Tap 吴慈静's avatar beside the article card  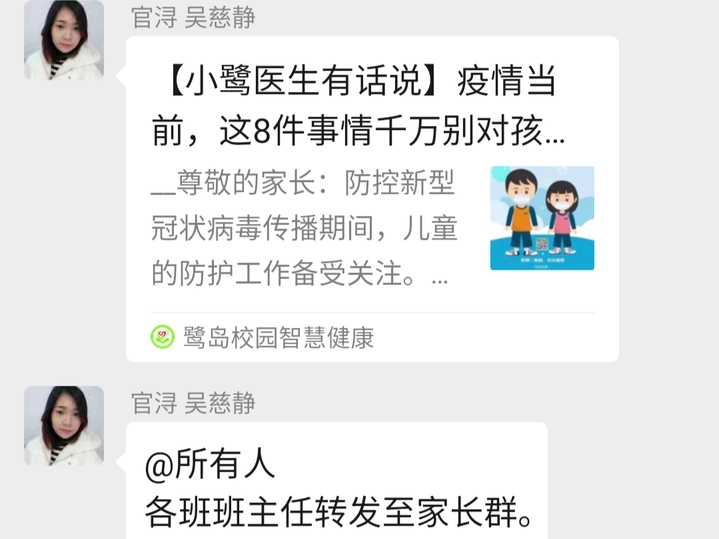point(64,40)
